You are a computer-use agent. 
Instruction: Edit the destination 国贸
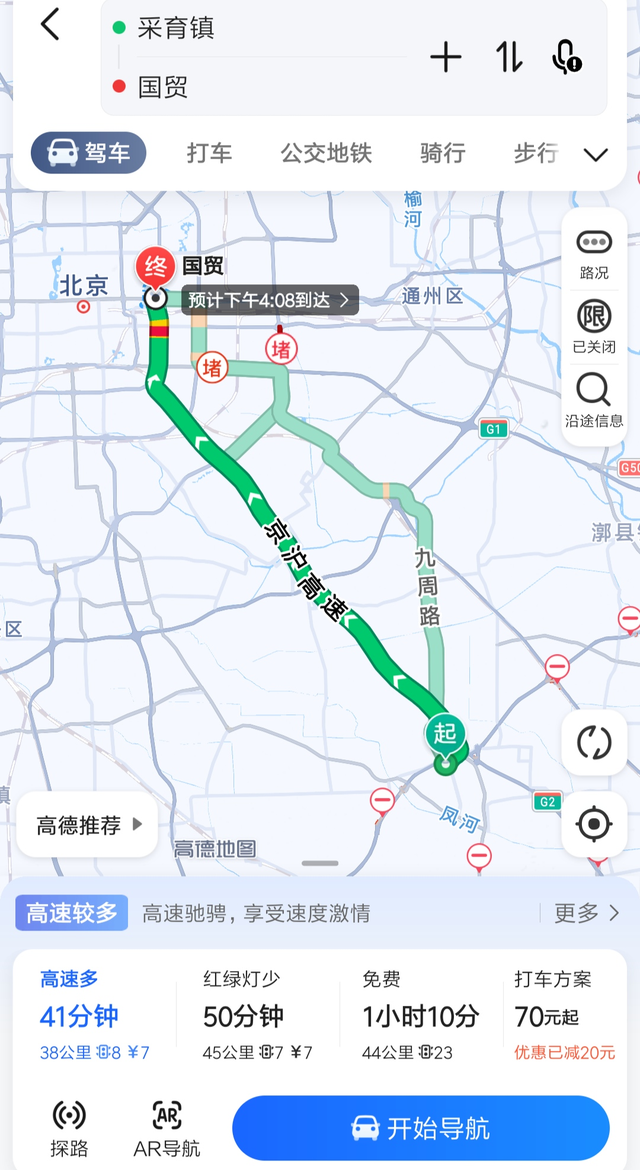(163, 87)
